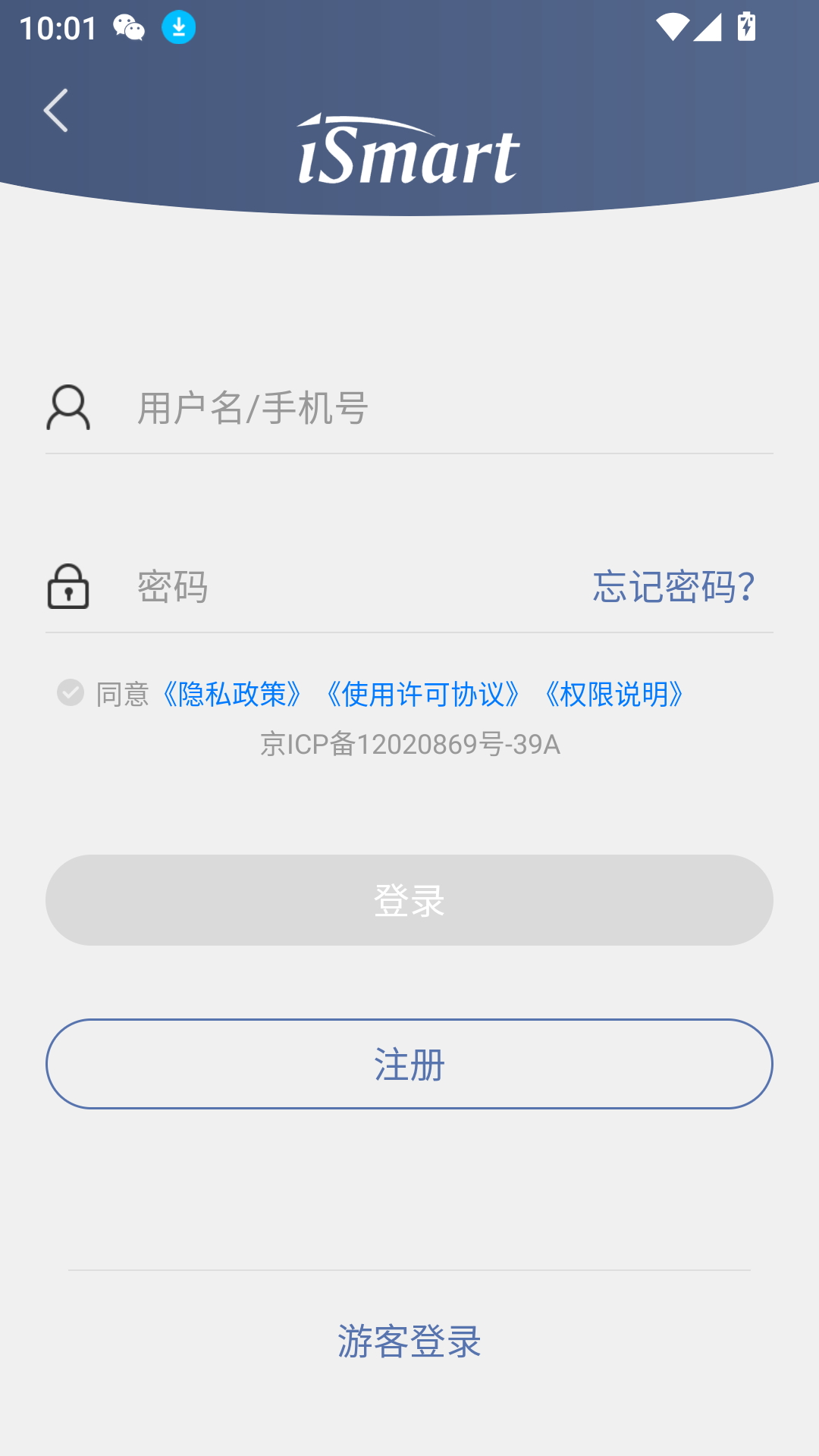Click the Wi-Fi icon in the status bar
The width and height of the screenshot is (819, 1456).
pos(673,27)
